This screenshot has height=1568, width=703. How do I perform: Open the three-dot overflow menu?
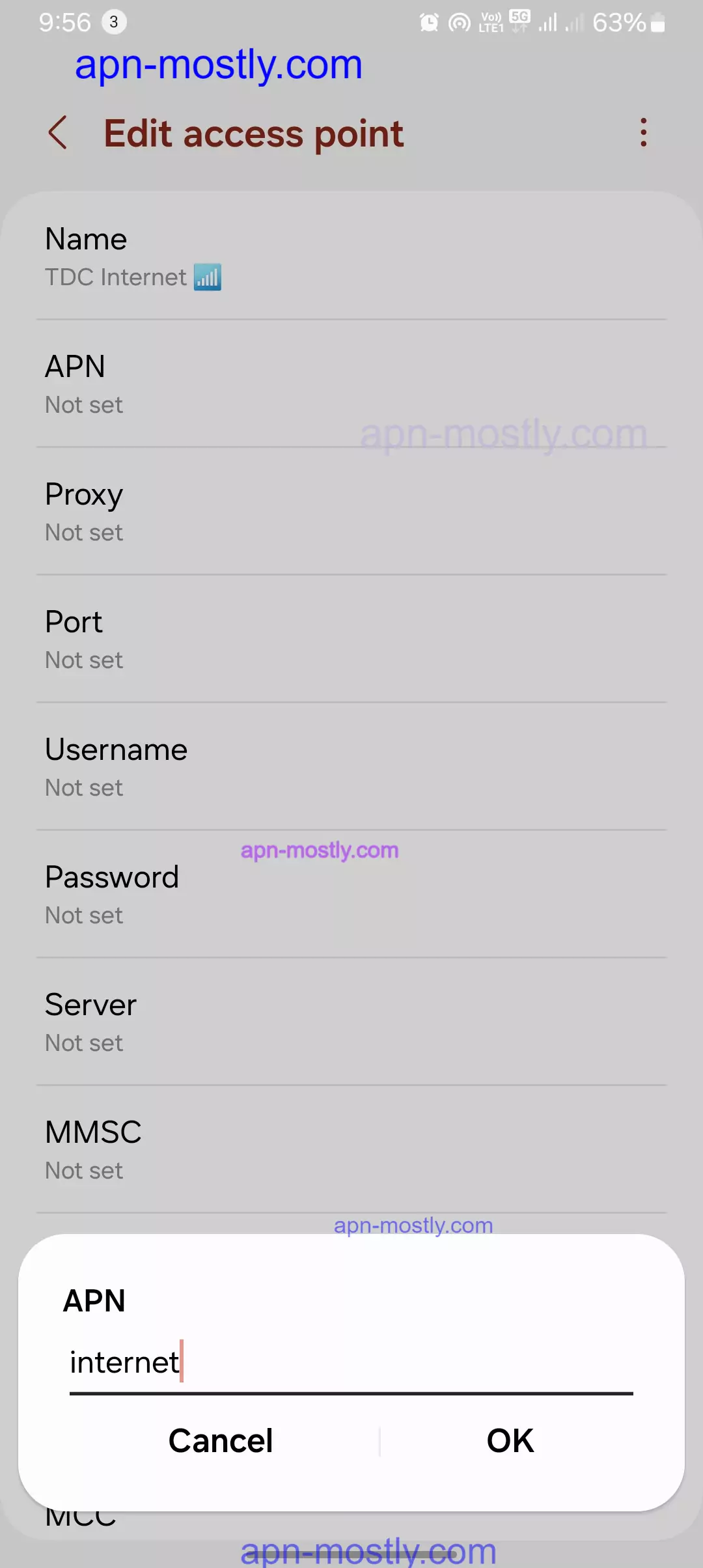coord(643,133)
